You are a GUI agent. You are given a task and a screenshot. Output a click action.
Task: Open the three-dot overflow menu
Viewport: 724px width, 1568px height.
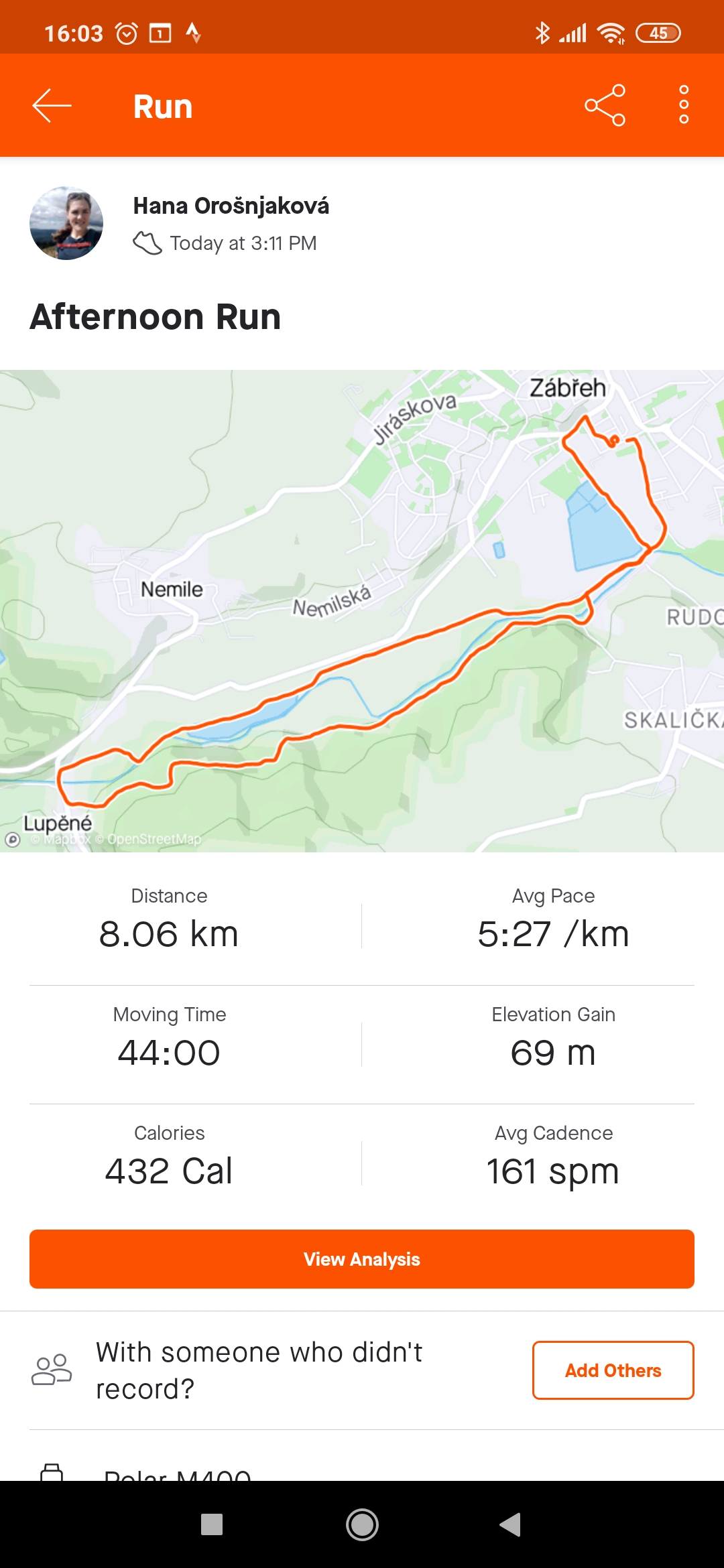click(x=684, y=105)
